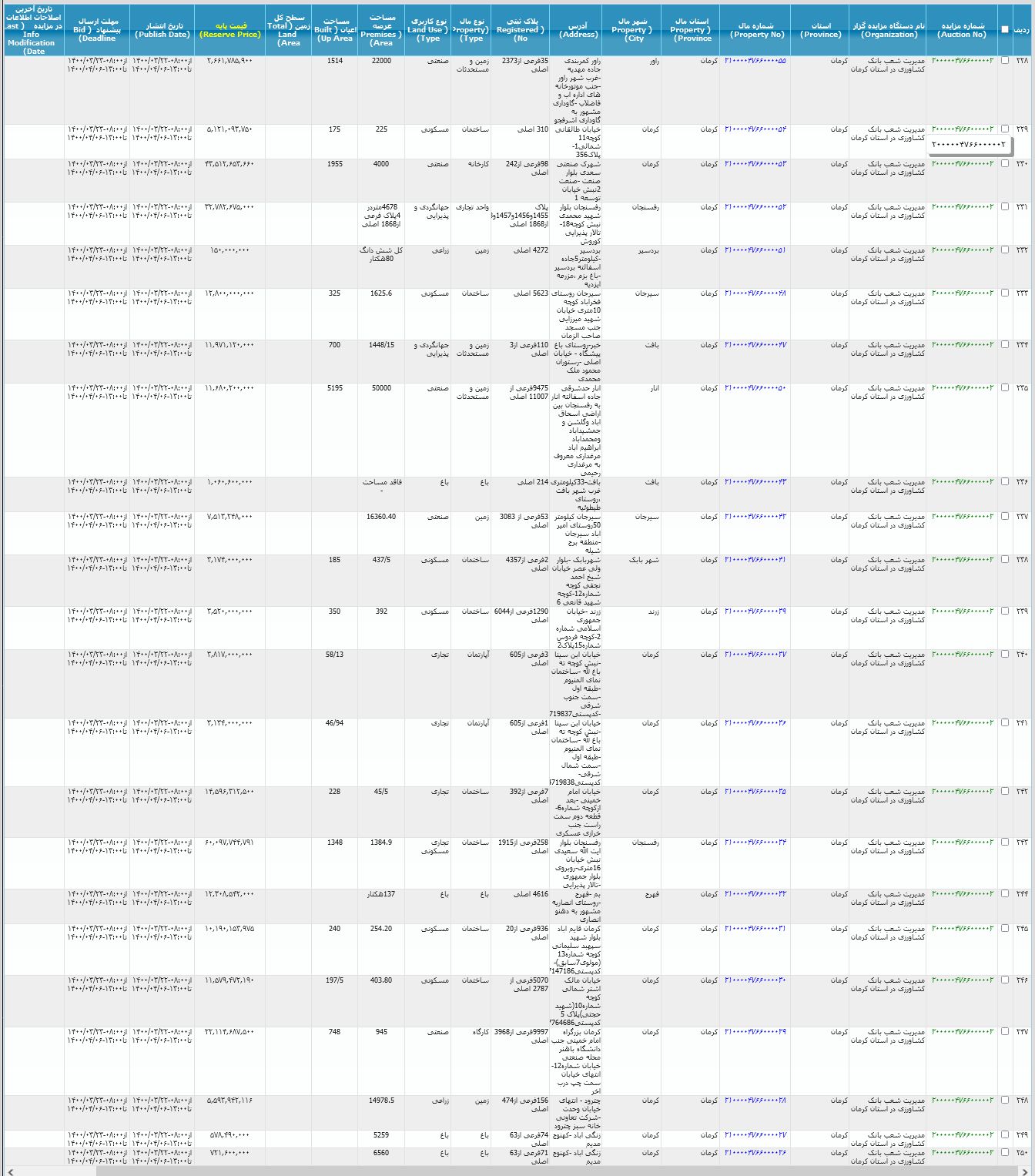Check the box for row 228
The image size is (1035, 1176).
(1005, 61)
